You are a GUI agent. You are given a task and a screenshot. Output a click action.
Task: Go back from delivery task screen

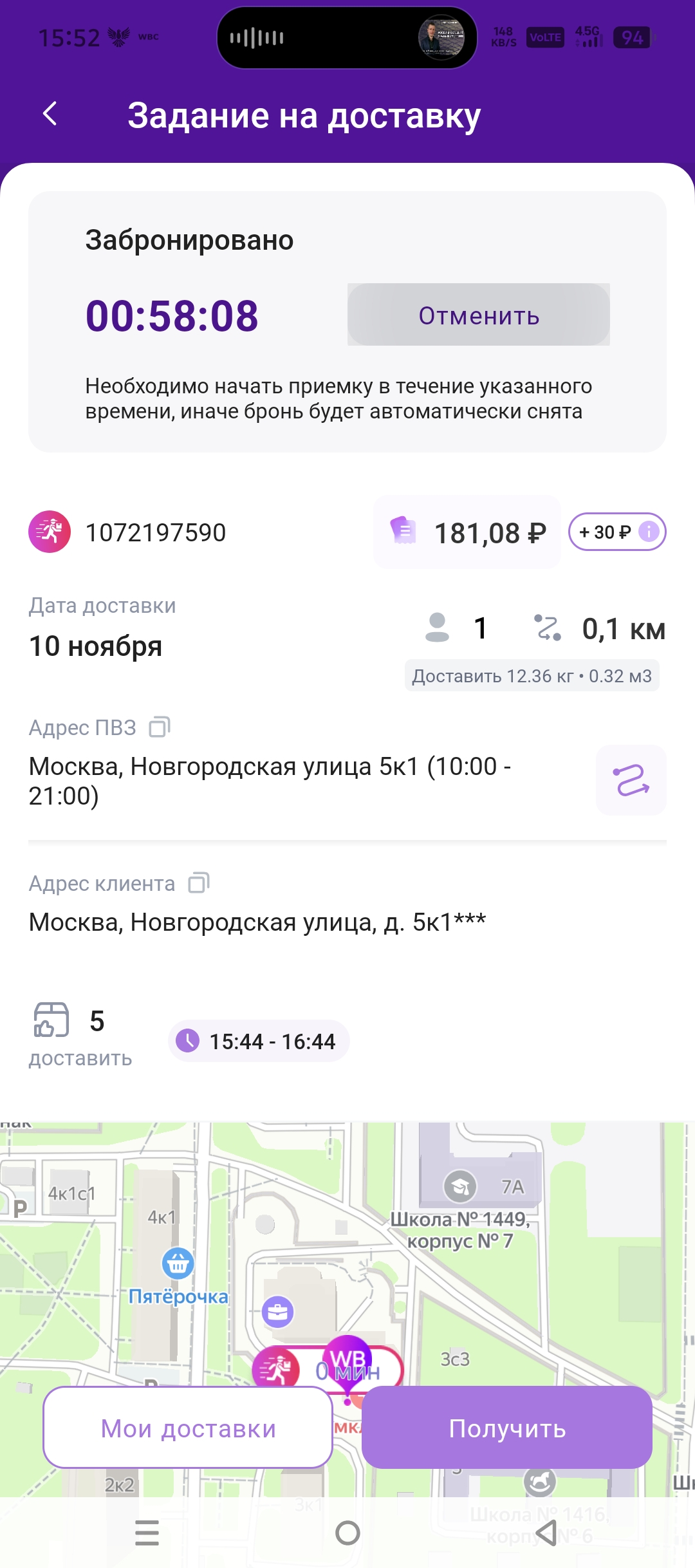pyautogui.click(x=50, y=114)
